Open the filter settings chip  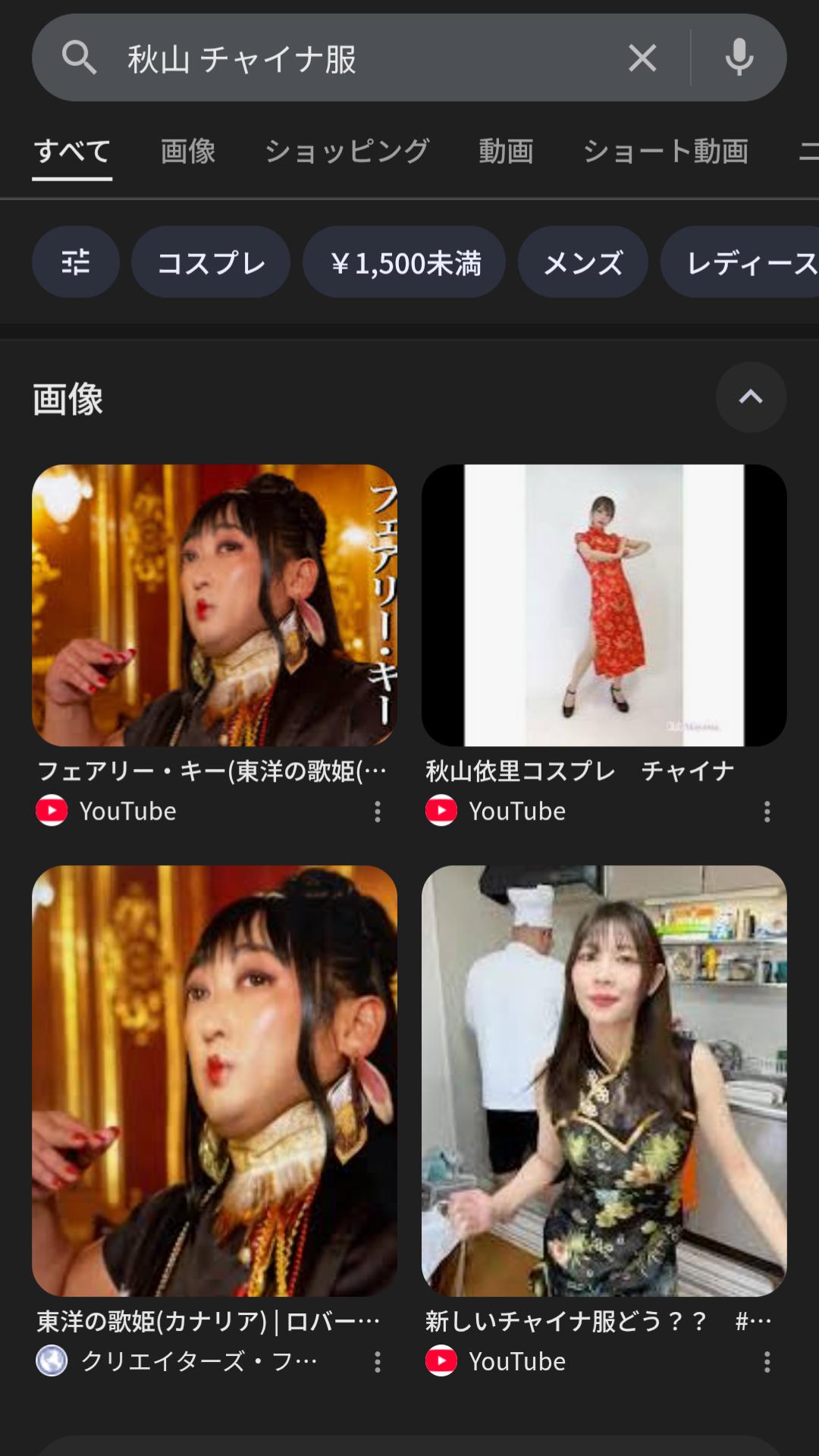[x=76, y=262]
